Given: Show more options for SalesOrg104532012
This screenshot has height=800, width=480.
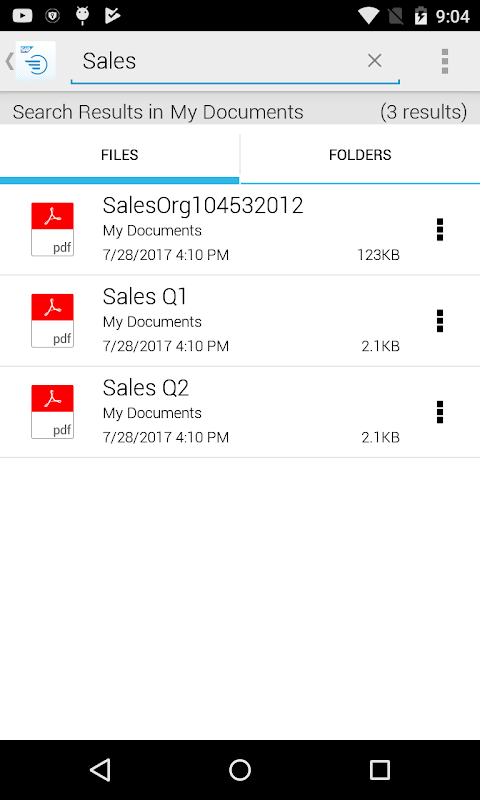Looking at the screenshot, I should point(440,230).
